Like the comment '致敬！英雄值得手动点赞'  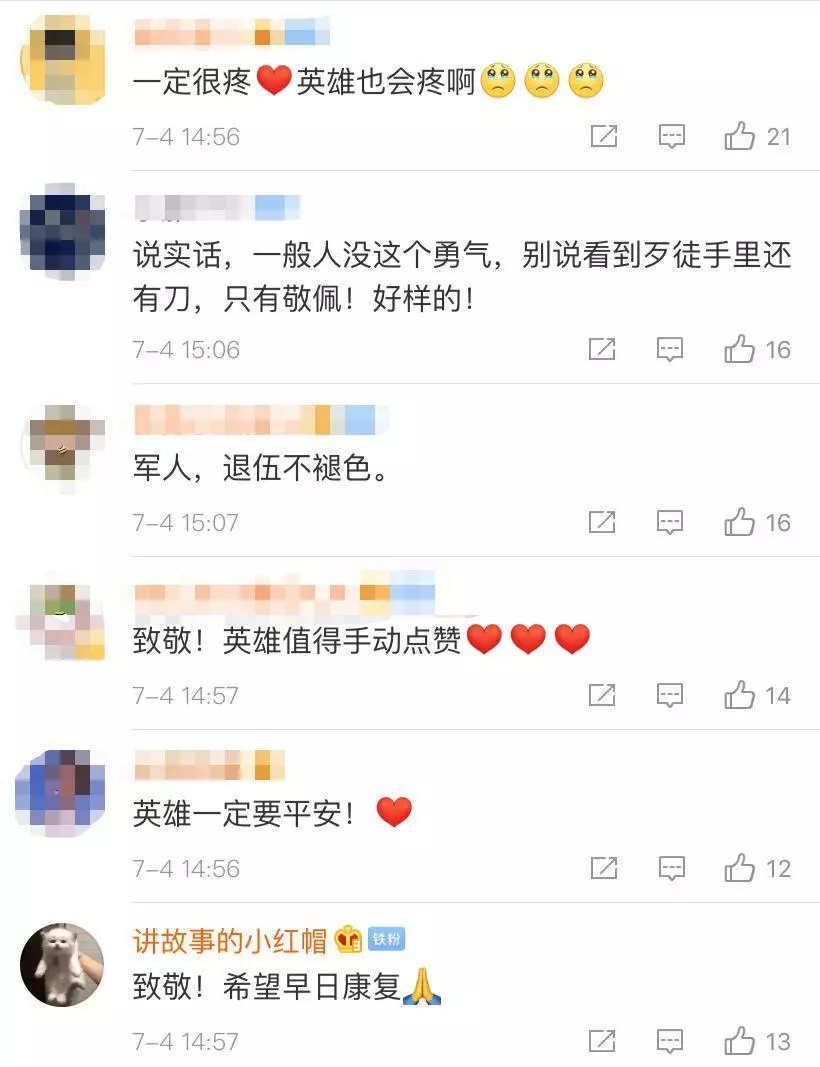[x=740, y=695]
